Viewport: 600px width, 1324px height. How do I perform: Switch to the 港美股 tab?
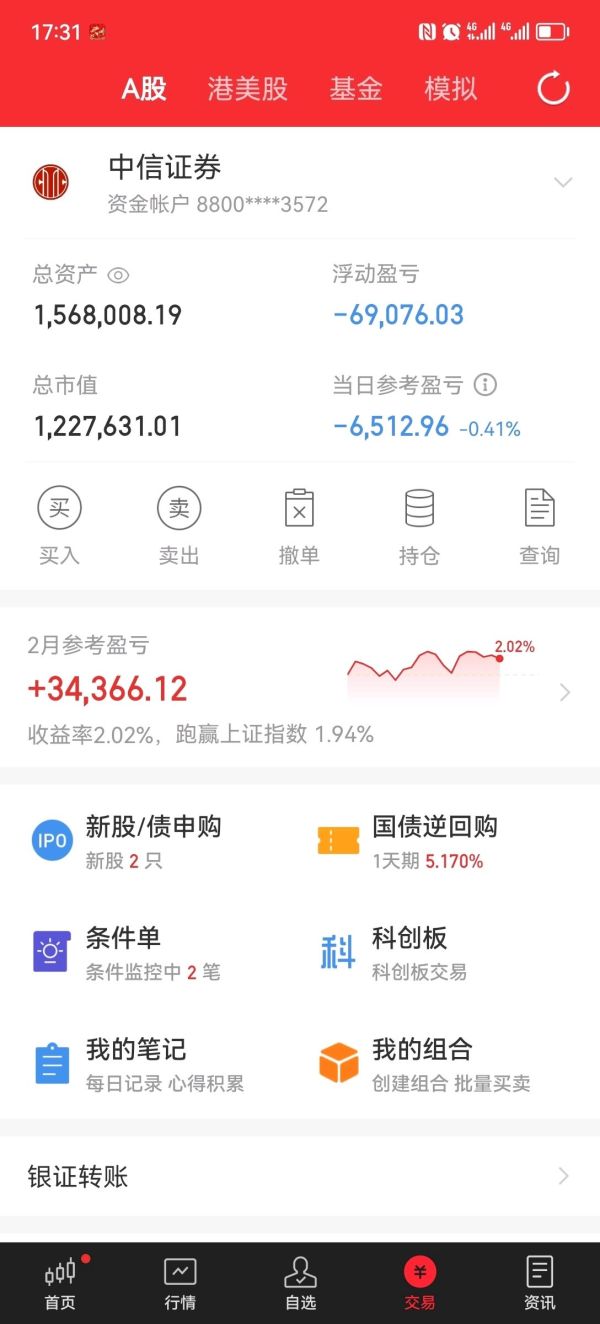(x=247, y=88)
